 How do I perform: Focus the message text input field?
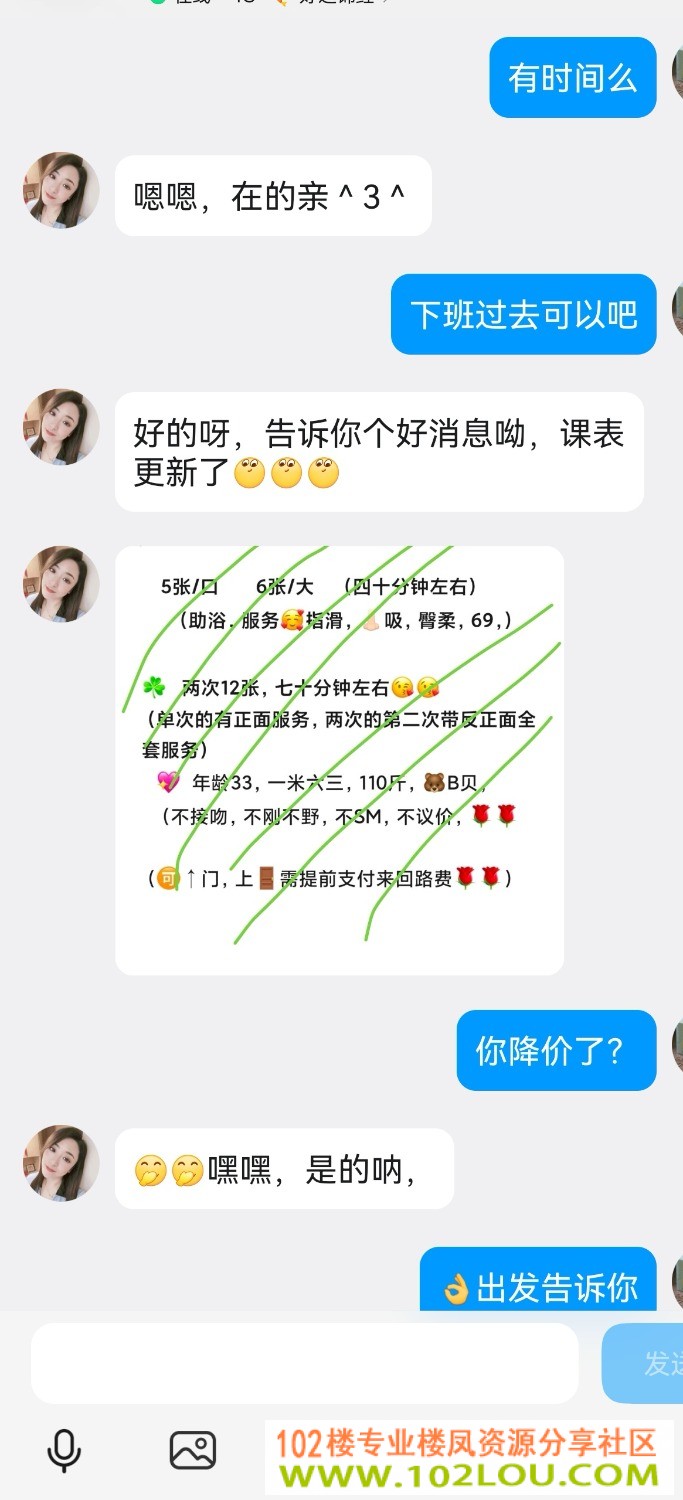(x=305, y=1363)
